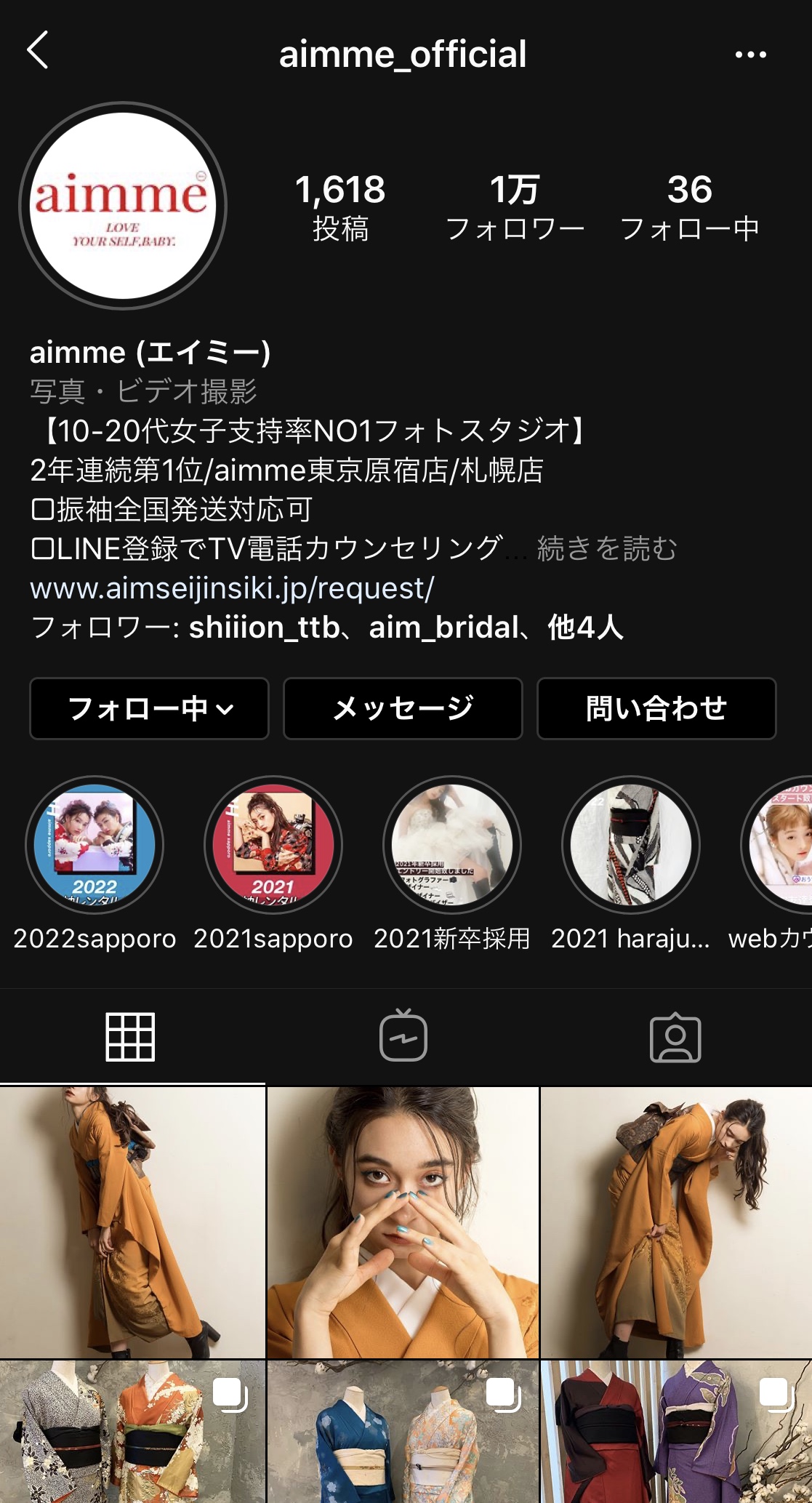
Task: Select the posts grid tab
Action: (x=131, y=1037)
